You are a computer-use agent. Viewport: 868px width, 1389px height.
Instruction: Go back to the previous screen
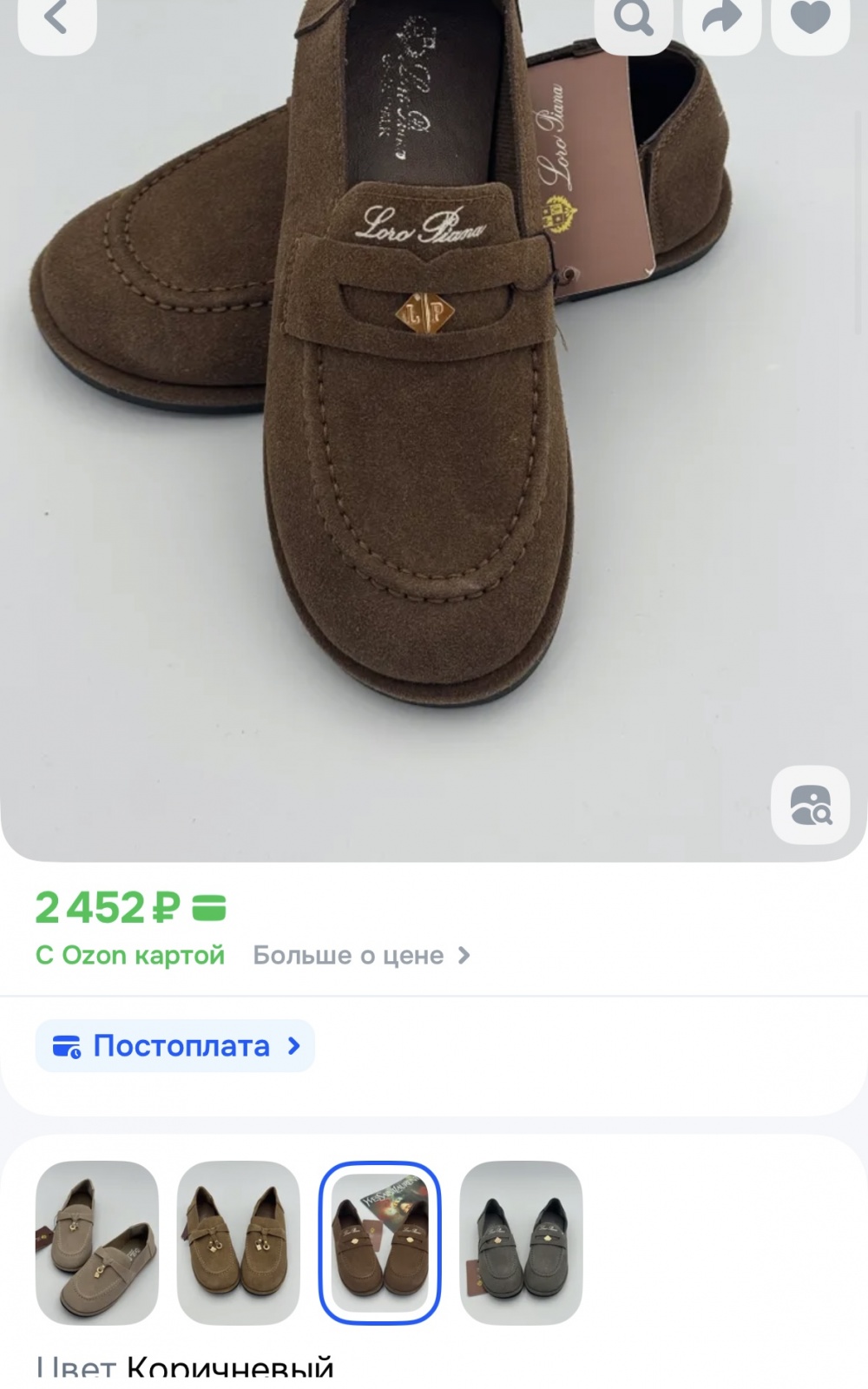[x=56, y=17]
